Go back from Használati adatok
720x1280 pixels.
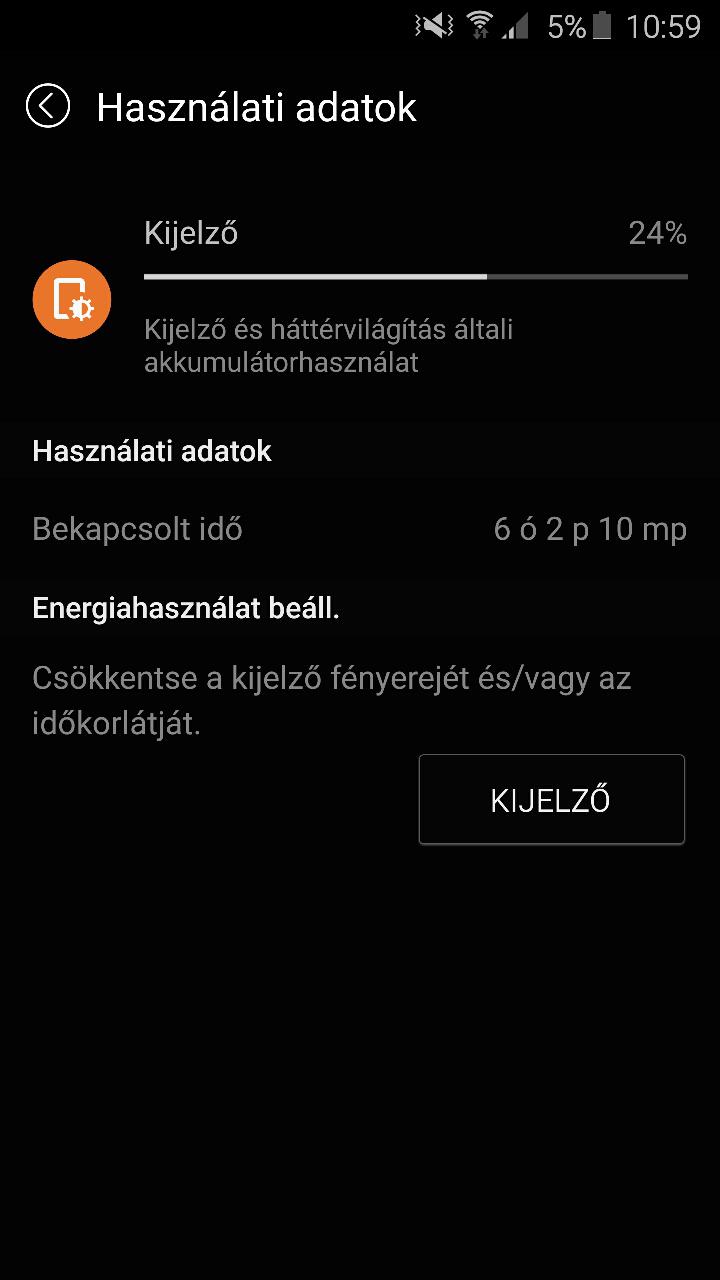pos(48,106)
